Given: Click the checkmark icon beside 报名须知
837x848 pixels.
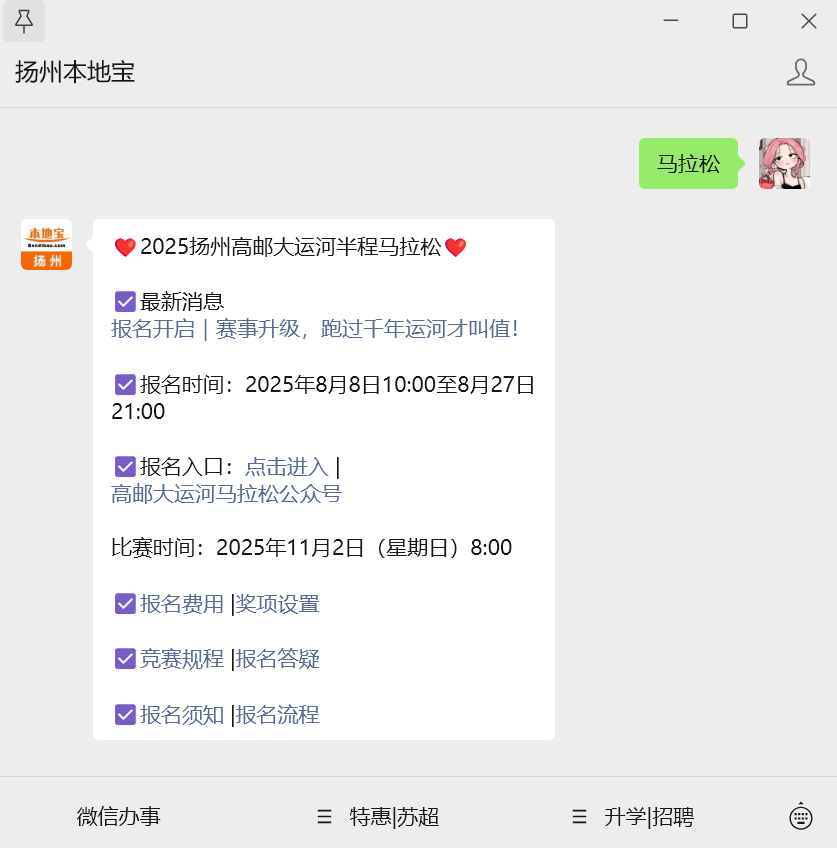Looking at the screenshot, I should tap(125, 715).
